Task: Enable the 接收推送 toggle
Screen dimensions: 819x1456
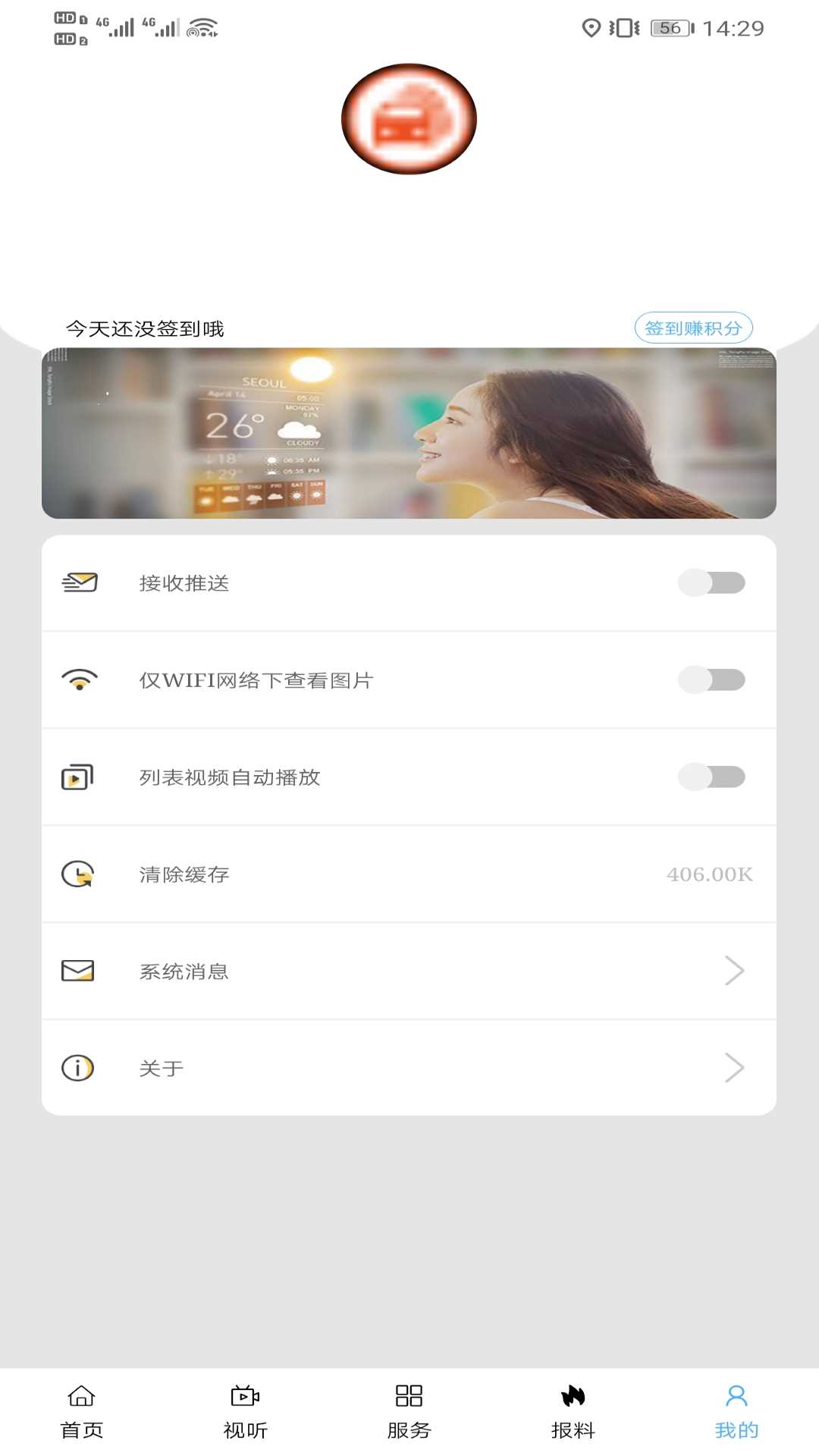Action: tap(711, 582)
